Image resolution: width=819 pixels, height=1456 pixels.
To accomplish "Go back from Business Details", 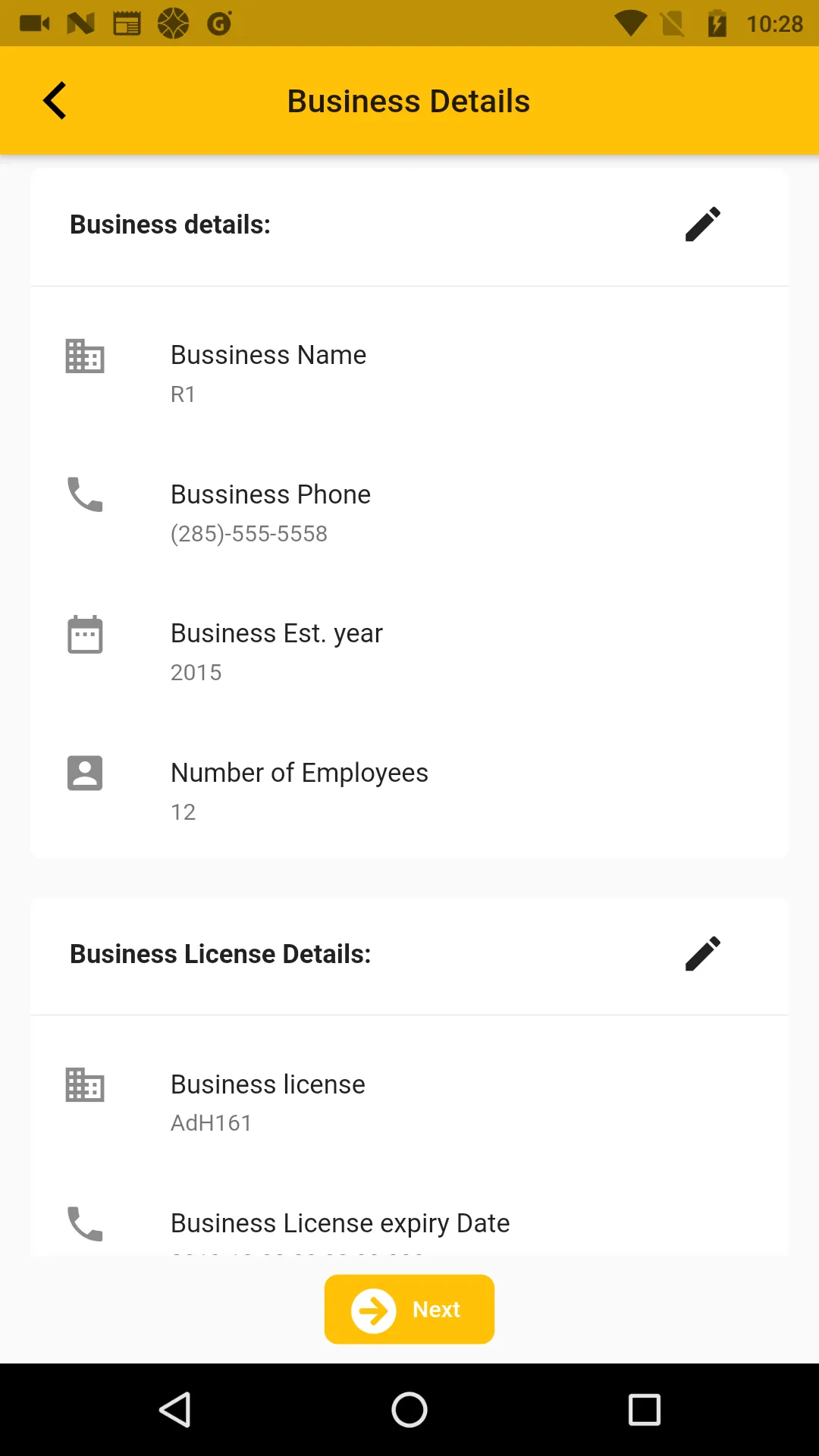I will [x=55, y=101].
